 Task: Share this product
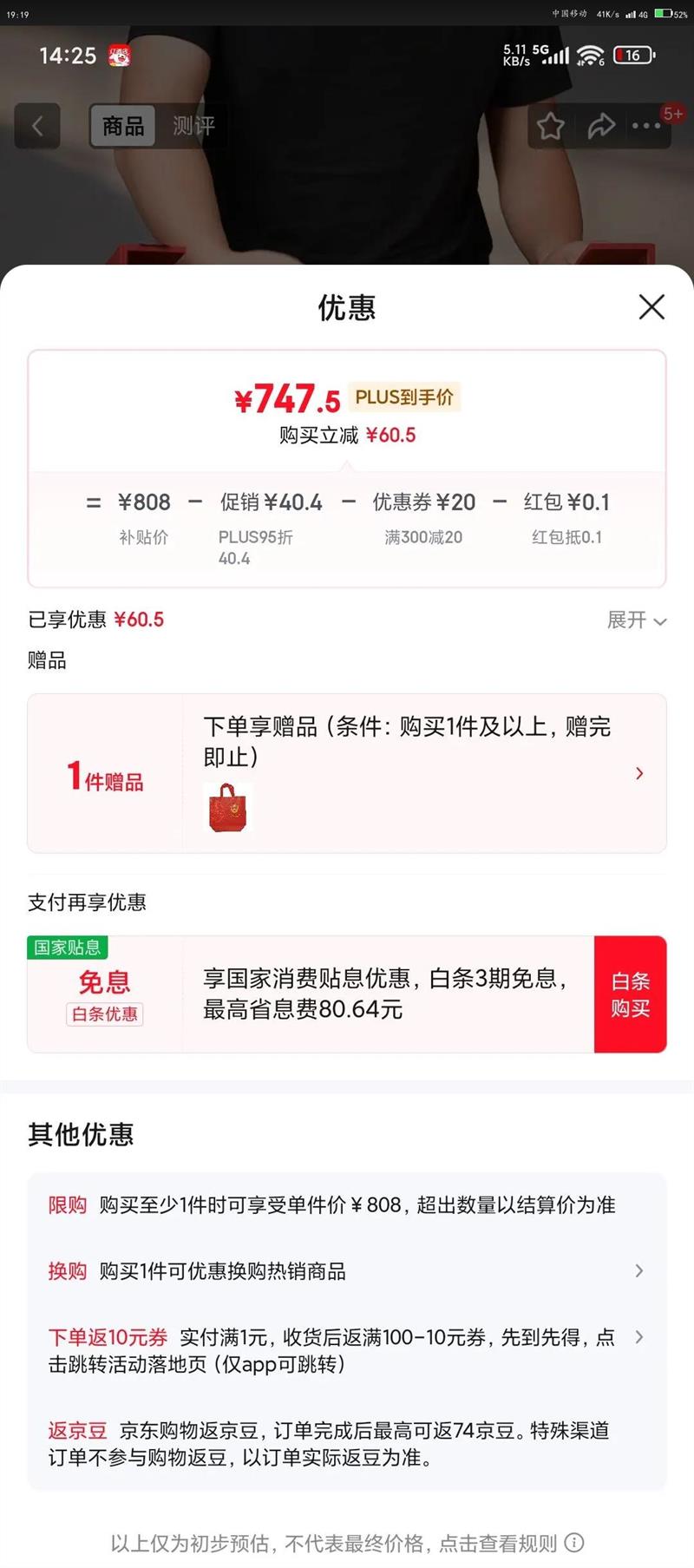601,127
